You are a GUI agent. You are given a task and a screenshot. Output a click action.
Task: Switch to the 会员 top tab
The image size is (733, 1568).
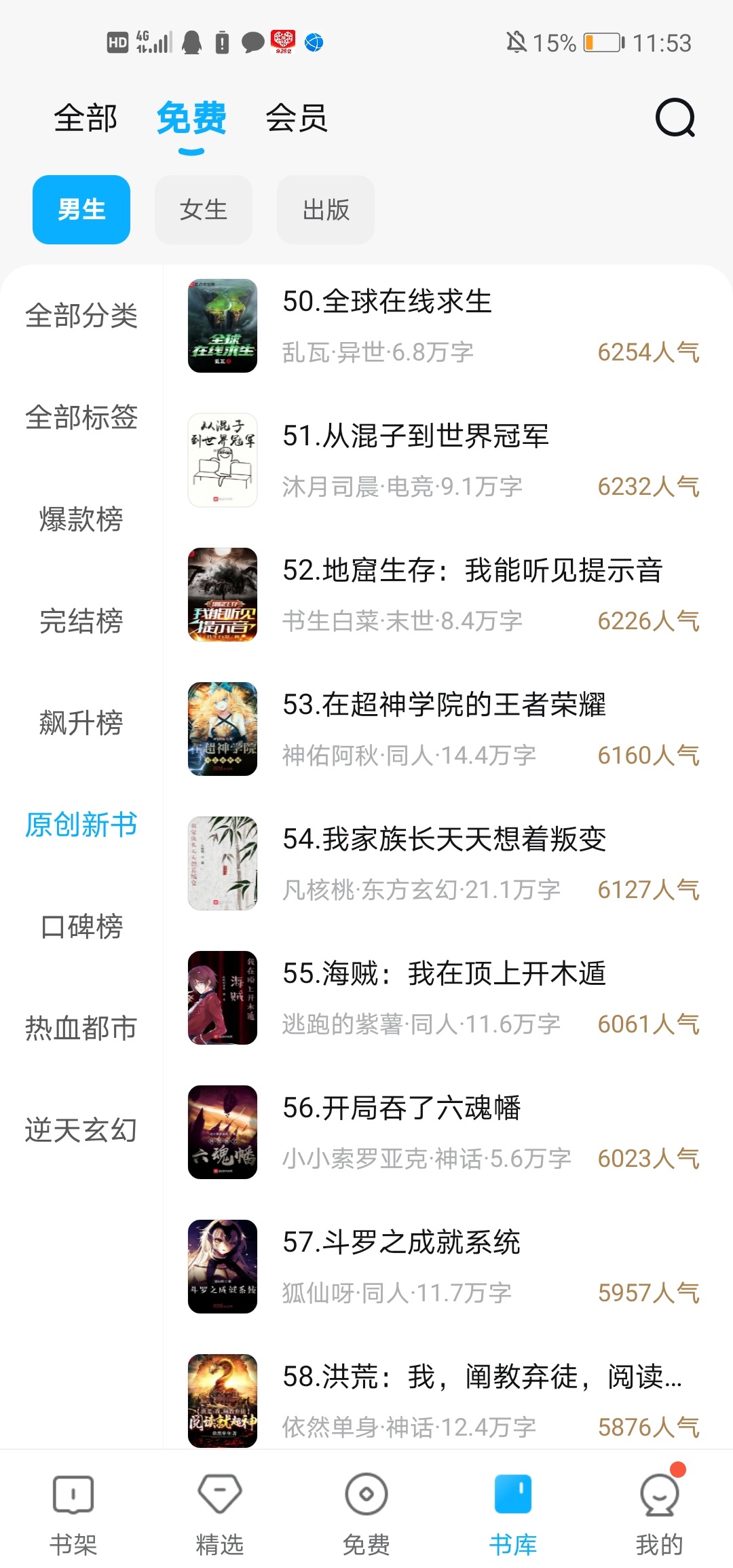coord(297,118)
